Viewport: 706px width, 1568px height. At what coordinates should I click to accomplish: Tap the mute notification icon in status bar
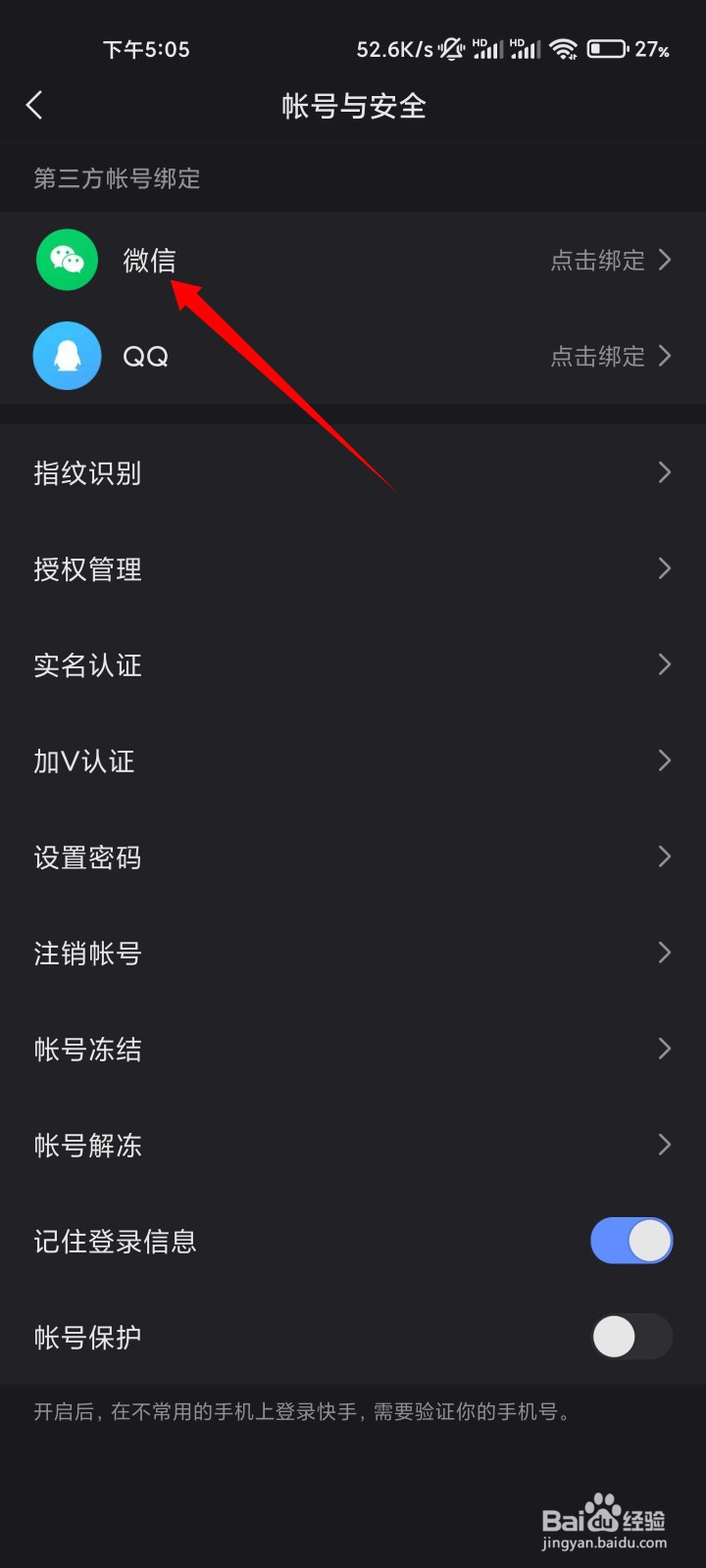pos(451,49)
